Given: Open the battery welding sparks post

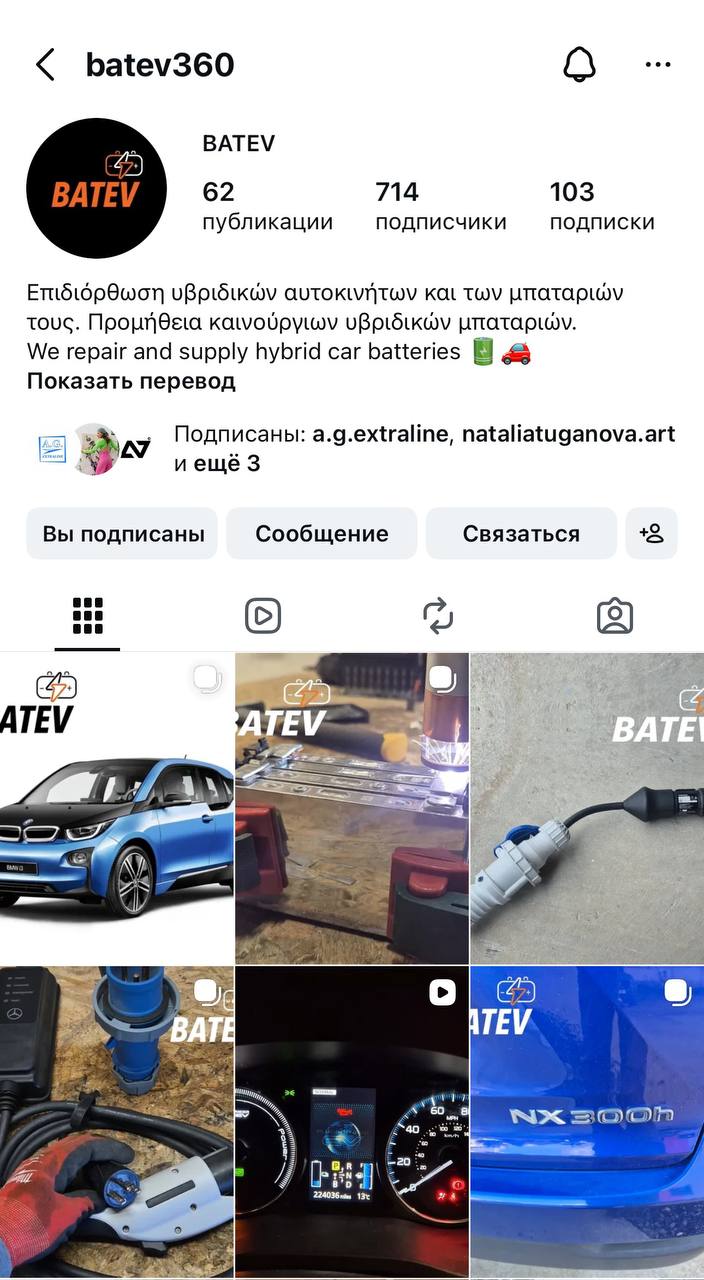Looking at the screenshot, I should coord(352,808).
